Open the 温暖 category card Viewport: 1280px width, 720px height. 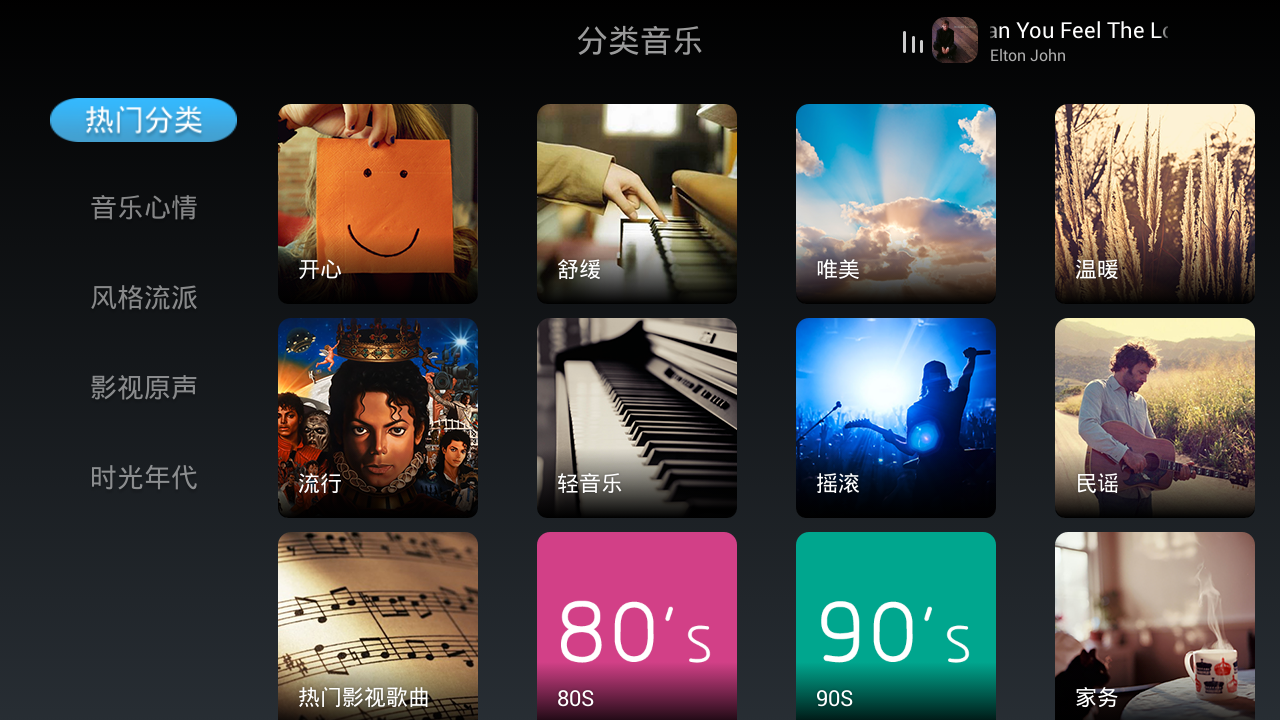tap(1155, 204)
